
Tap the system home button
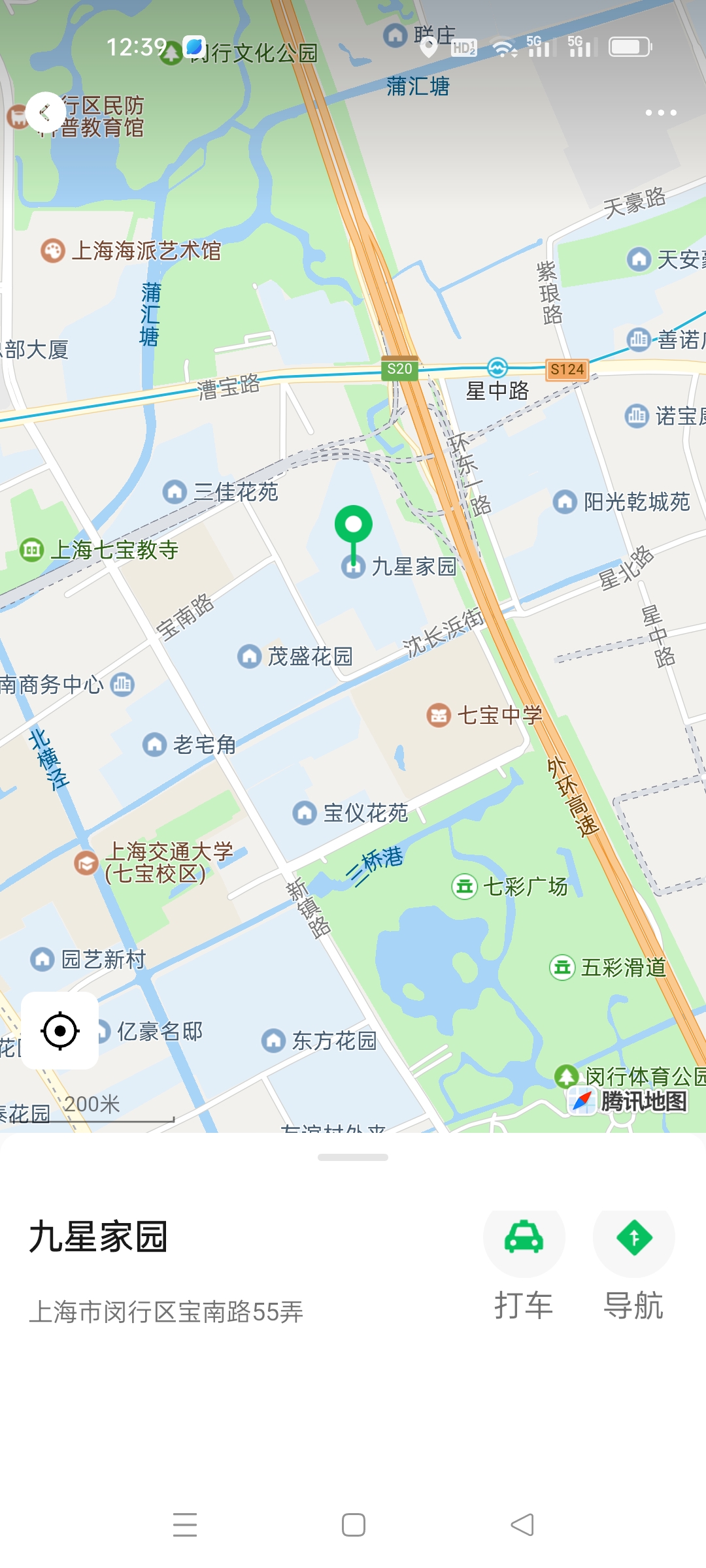(x=353, y=1525)
